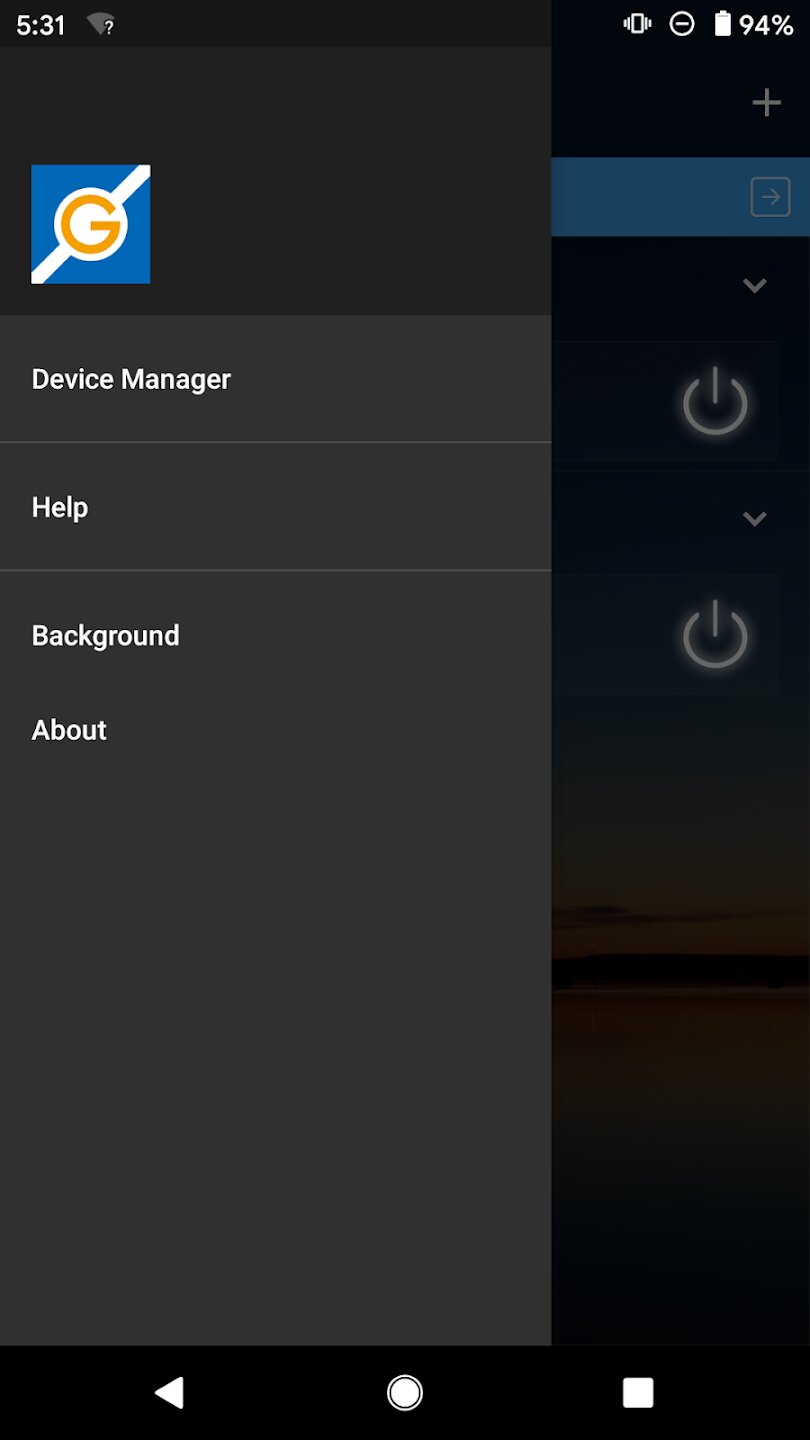Open the Help section
The width and height of the screenshot is (810, 1440).
click(x=275, y=507)
